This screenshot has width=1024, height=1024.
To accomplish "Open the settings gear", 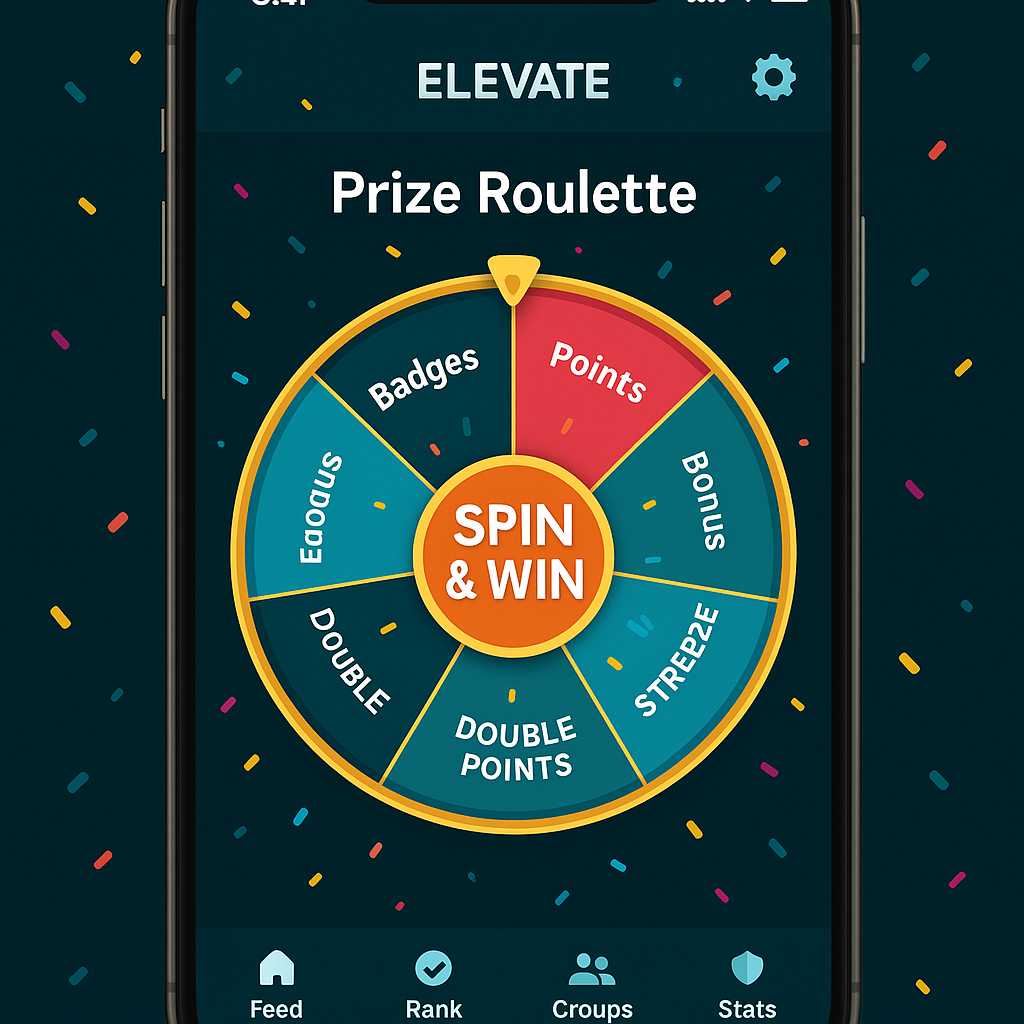I will [x=773, y=77].
